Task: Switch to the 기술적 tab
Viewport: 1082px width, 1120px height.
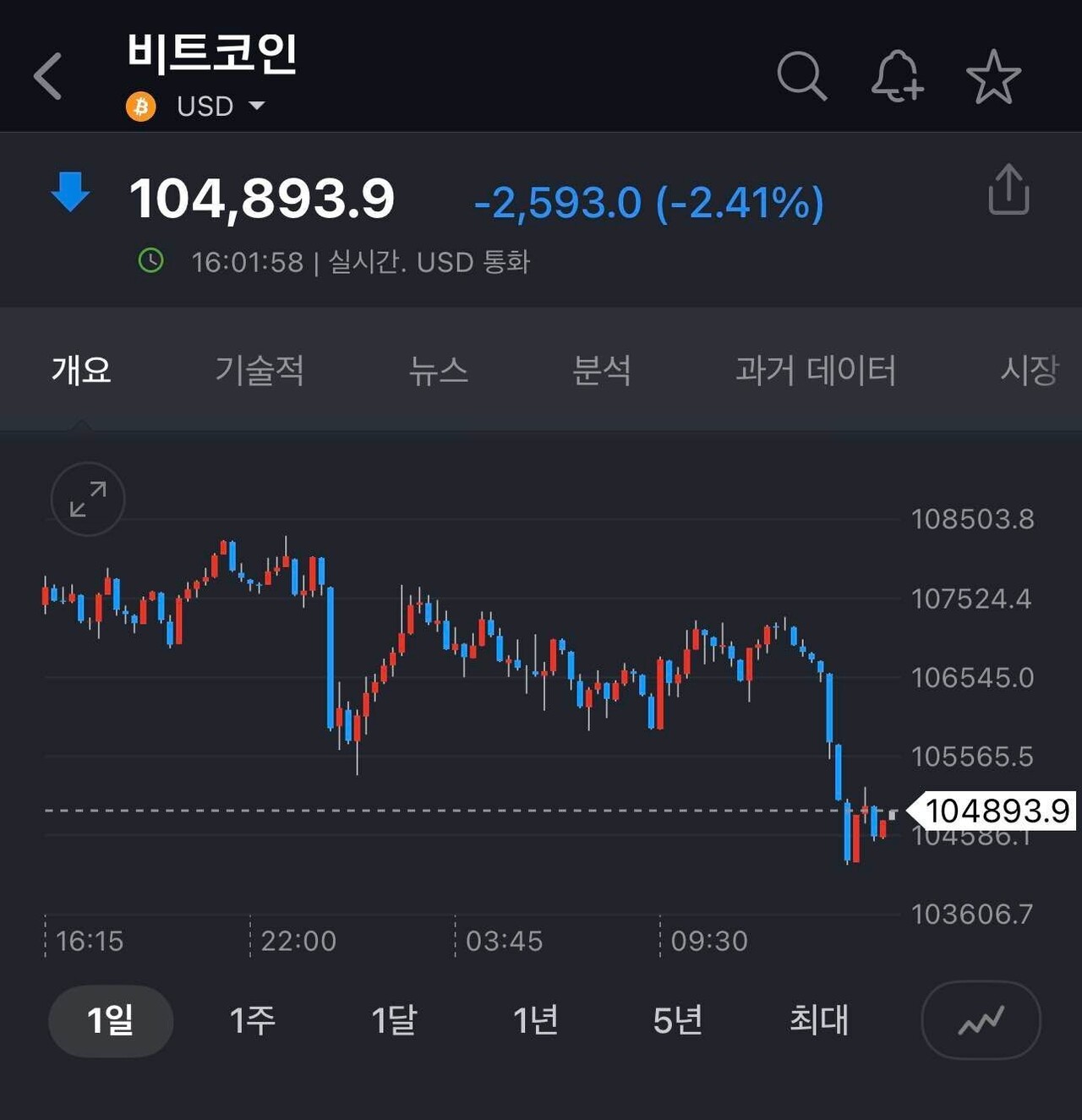Action: click(x=260, y=370)
